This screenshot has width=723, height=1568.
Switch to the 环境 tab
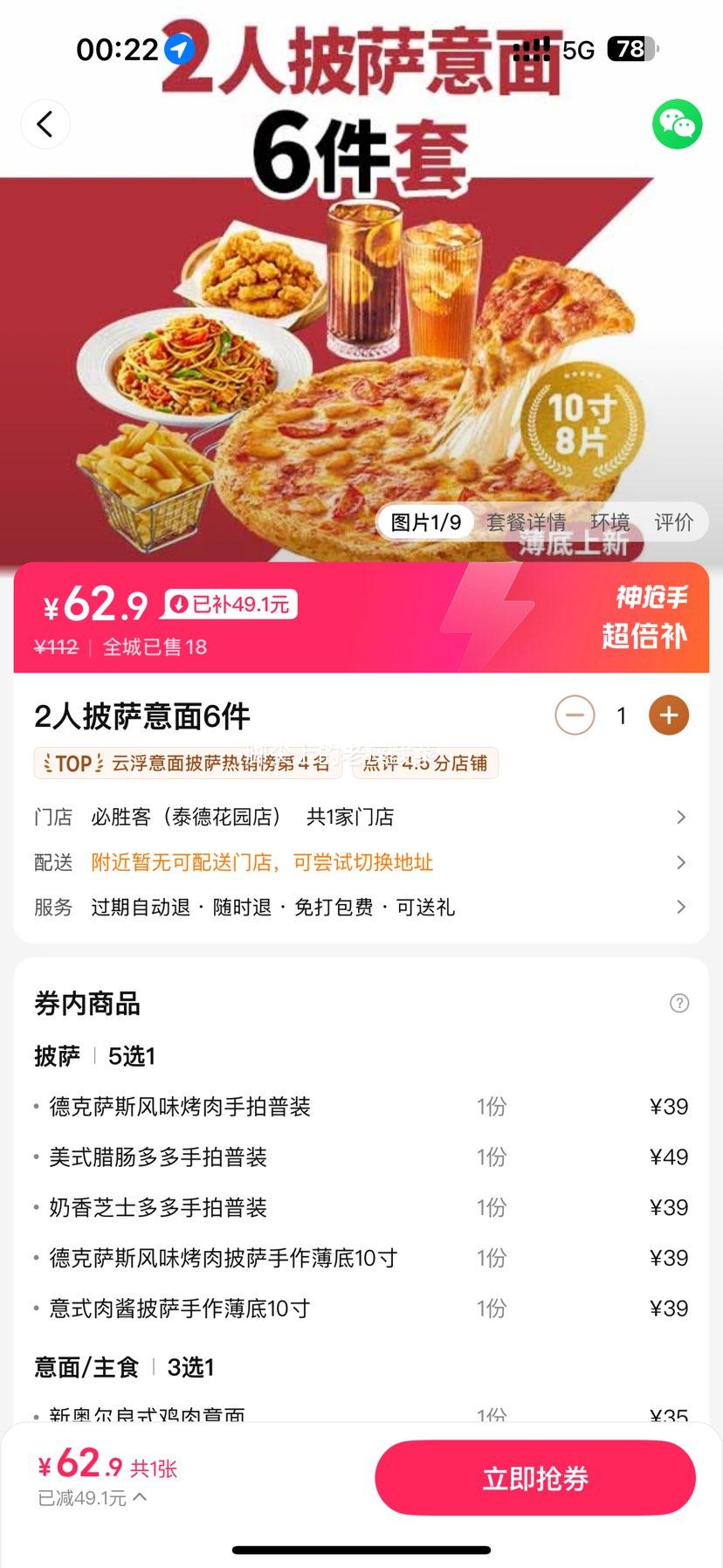(x=609, y=522)
